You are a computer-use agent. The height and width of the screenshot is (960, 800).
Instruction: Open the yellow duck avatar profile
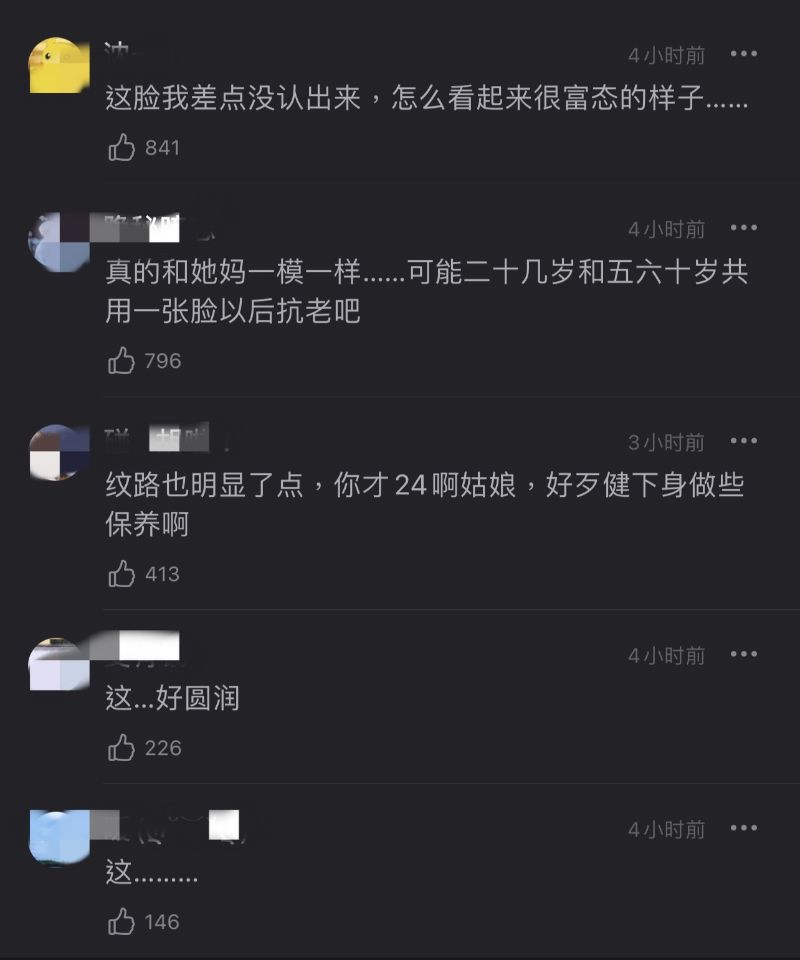tap(59, 65)
